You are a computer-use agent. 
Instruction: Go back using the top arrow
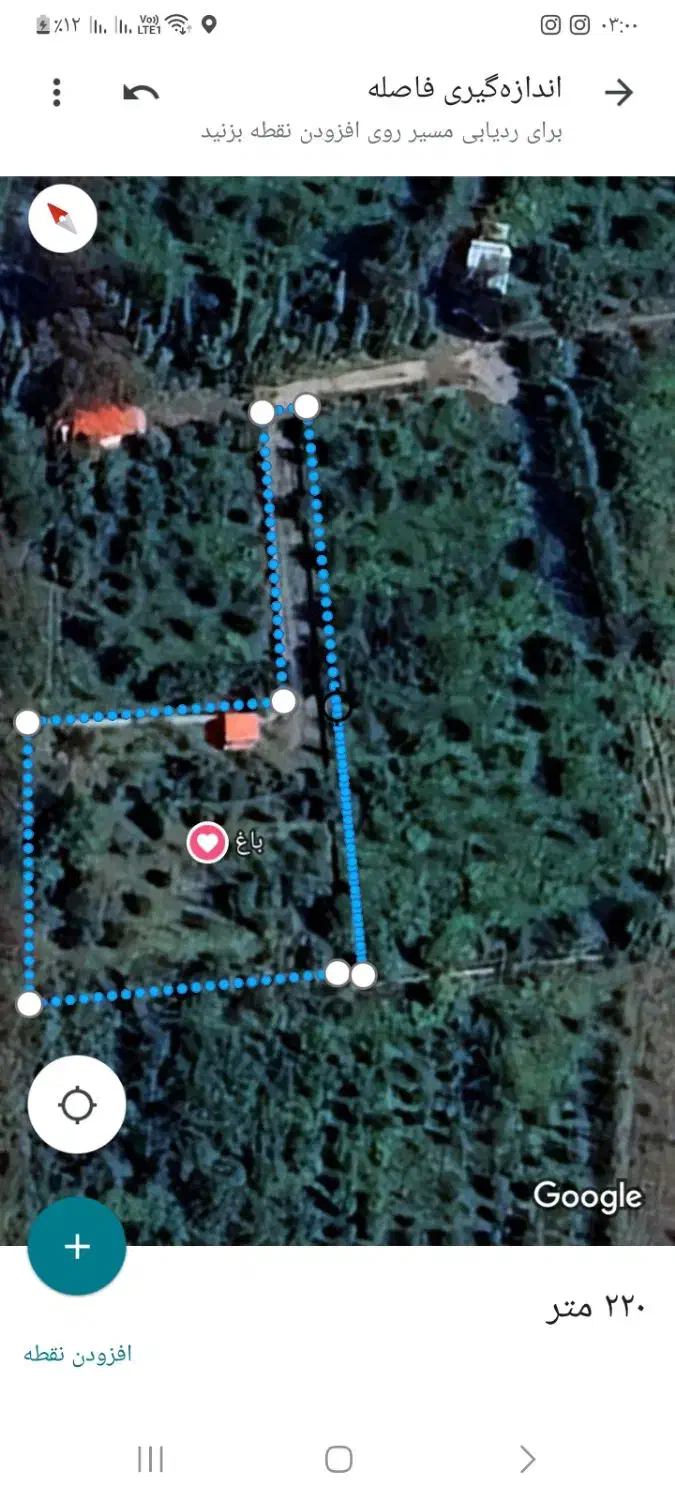(620, 92)
